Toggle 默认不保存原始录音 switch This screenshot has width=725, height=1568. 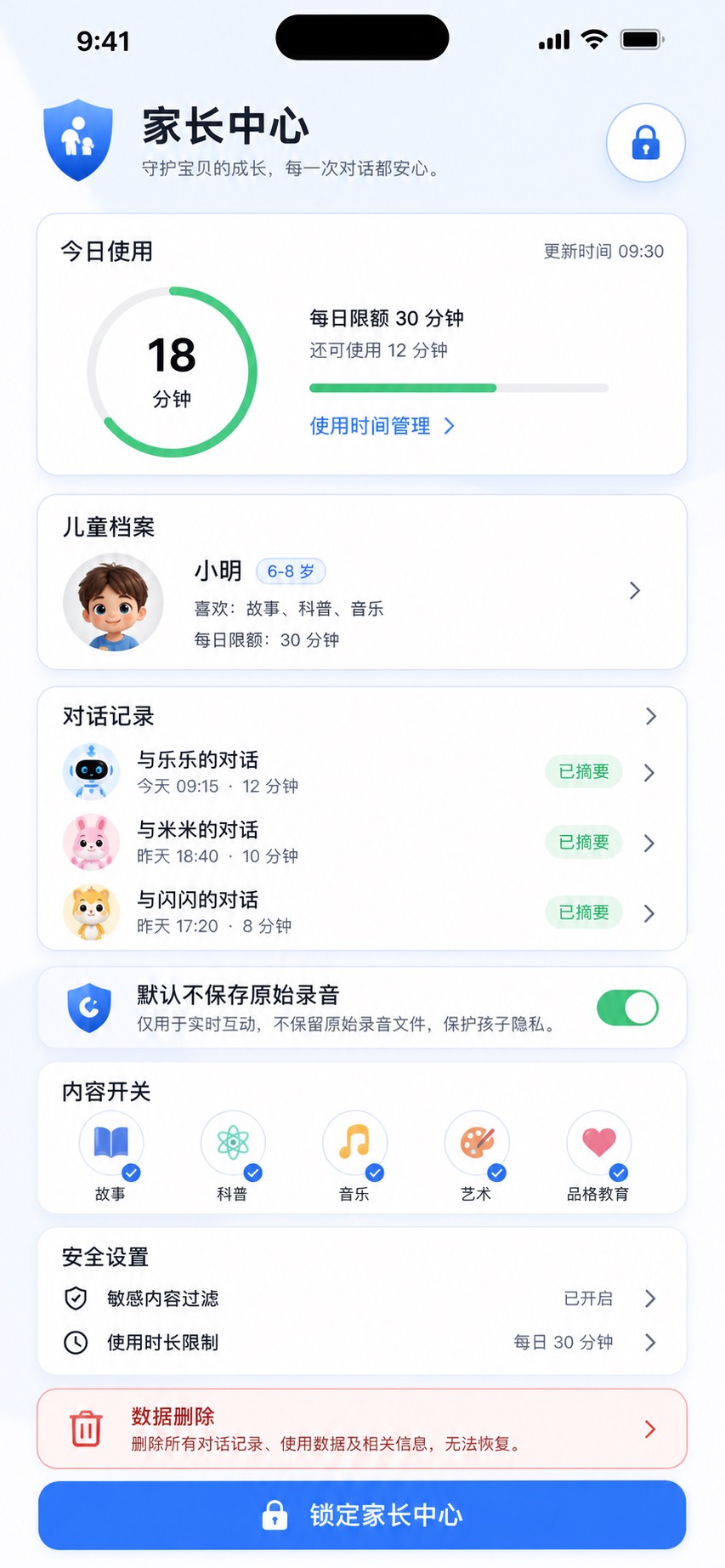[x=627, y=1008]
